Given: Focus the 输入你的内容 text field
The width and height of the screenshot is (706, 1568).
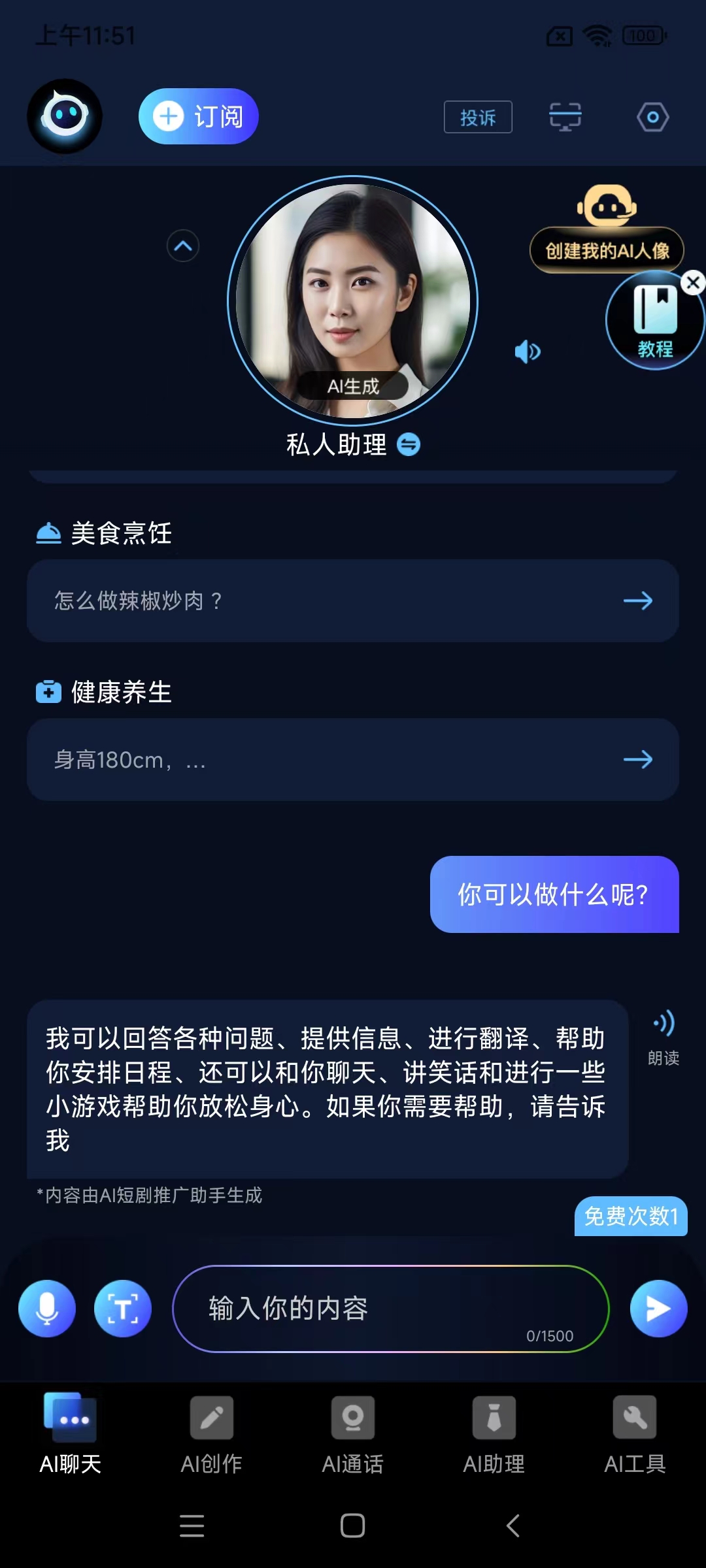Looking at the screenshot, I should 390,1309.
